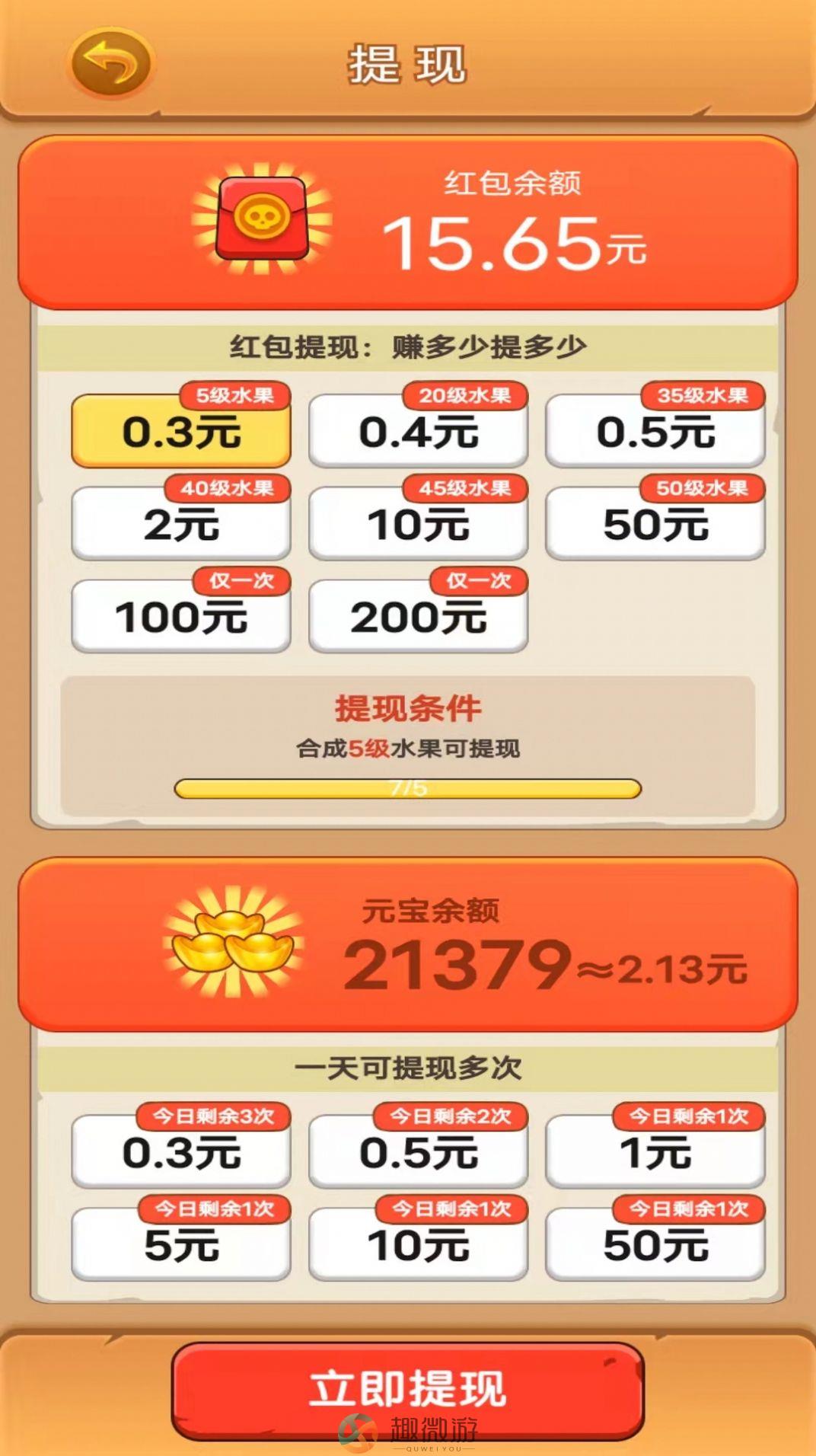816x1456 pixels.
Task: Select the 0.3元 option tagged 5级水果
Action: pyautogui.click(x=181, y=432)
